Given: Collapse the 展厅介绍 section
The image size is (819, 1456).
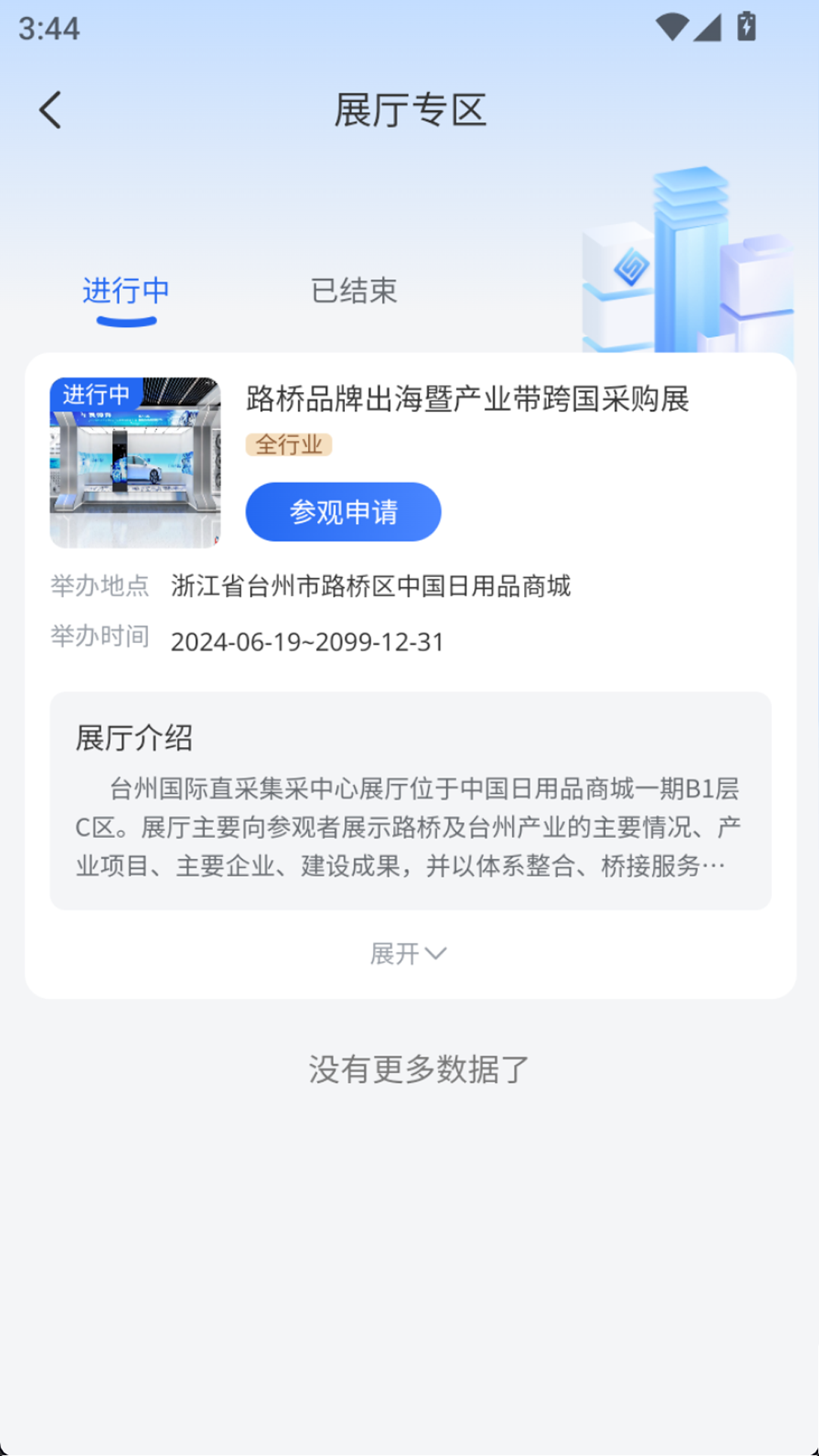Looking at the screenshot, I should [409, 953].
